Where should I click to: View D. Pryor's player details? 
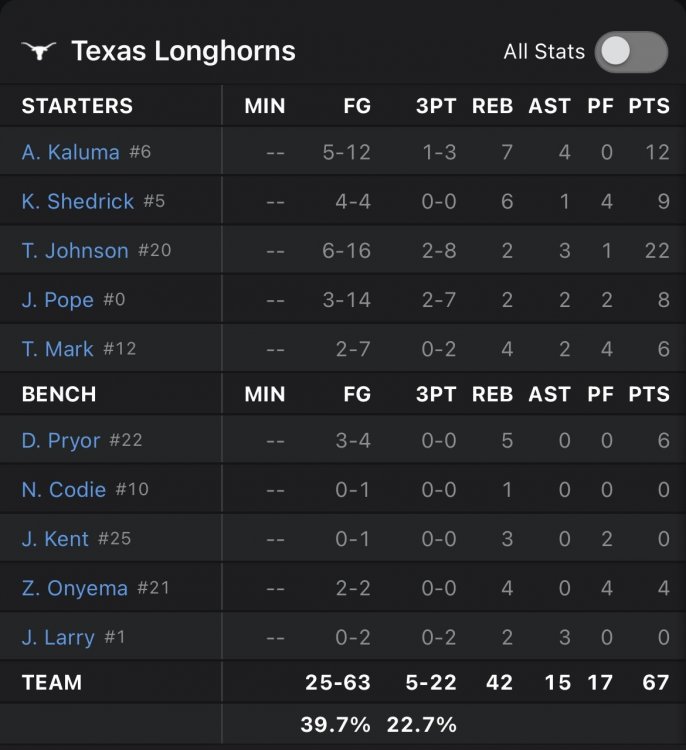pos(61,440)
